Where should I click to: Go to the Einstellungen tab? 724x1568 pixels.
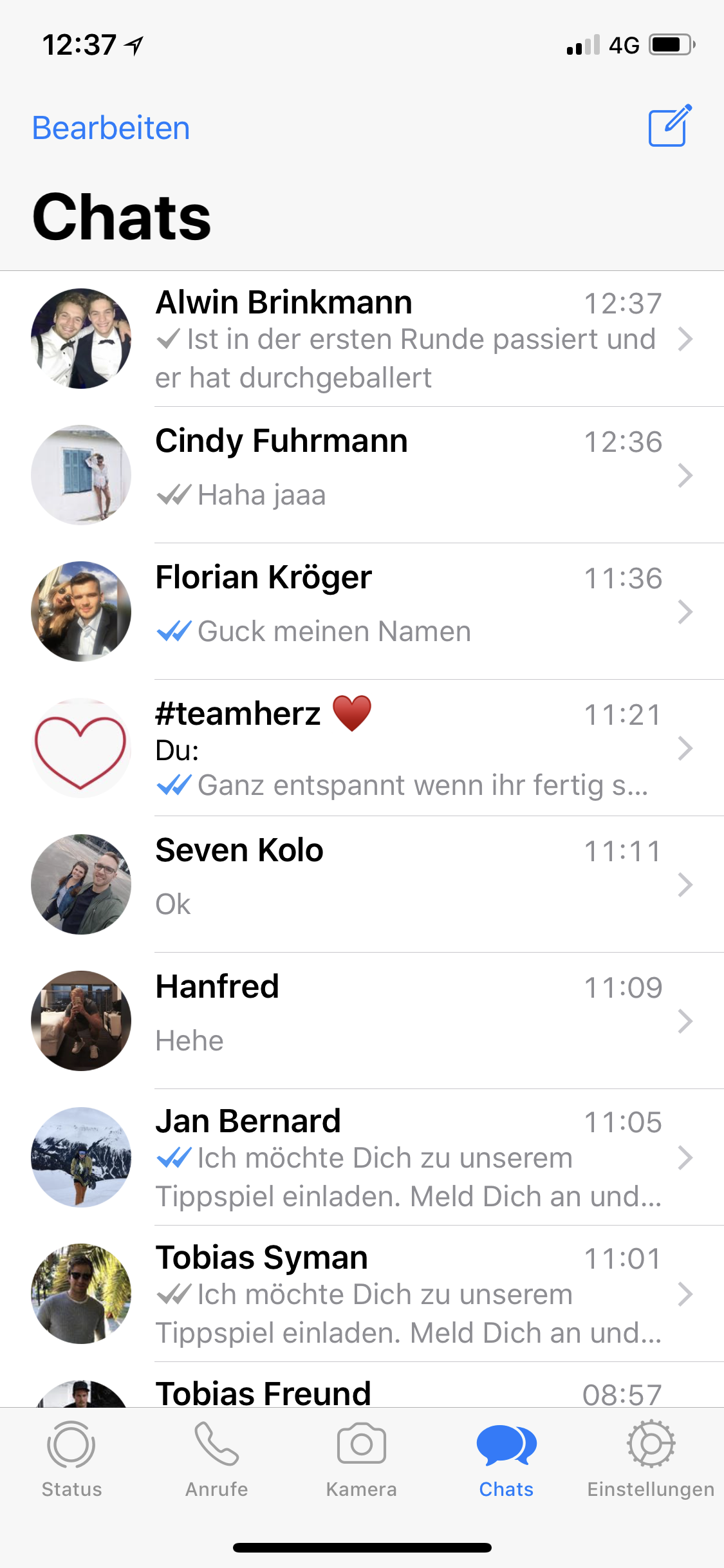(x=651, y=1459)
